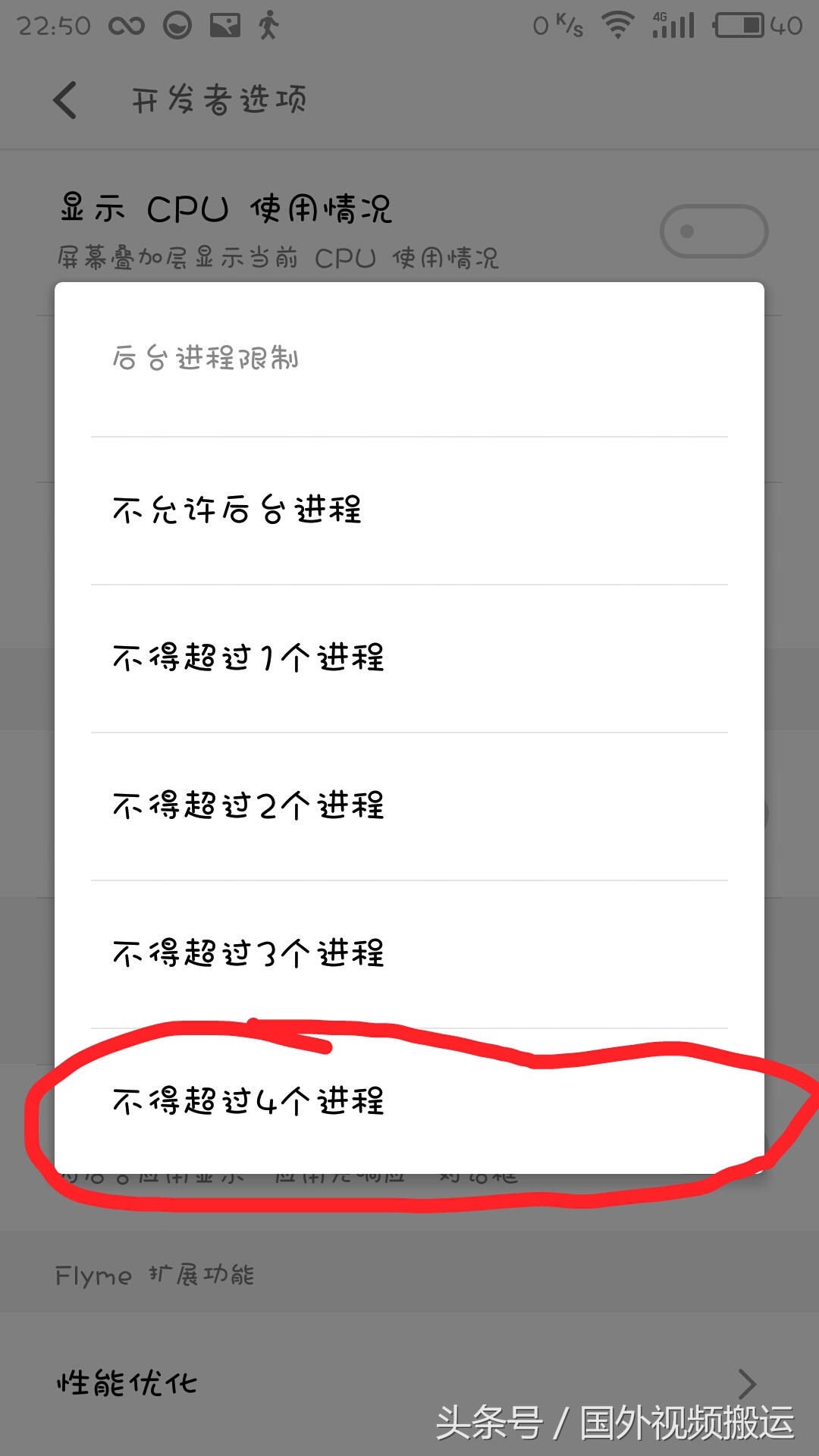819x1456 pixels.
Task: Tap the gallery picture notification icon
Action: click(x=224, y=25)
